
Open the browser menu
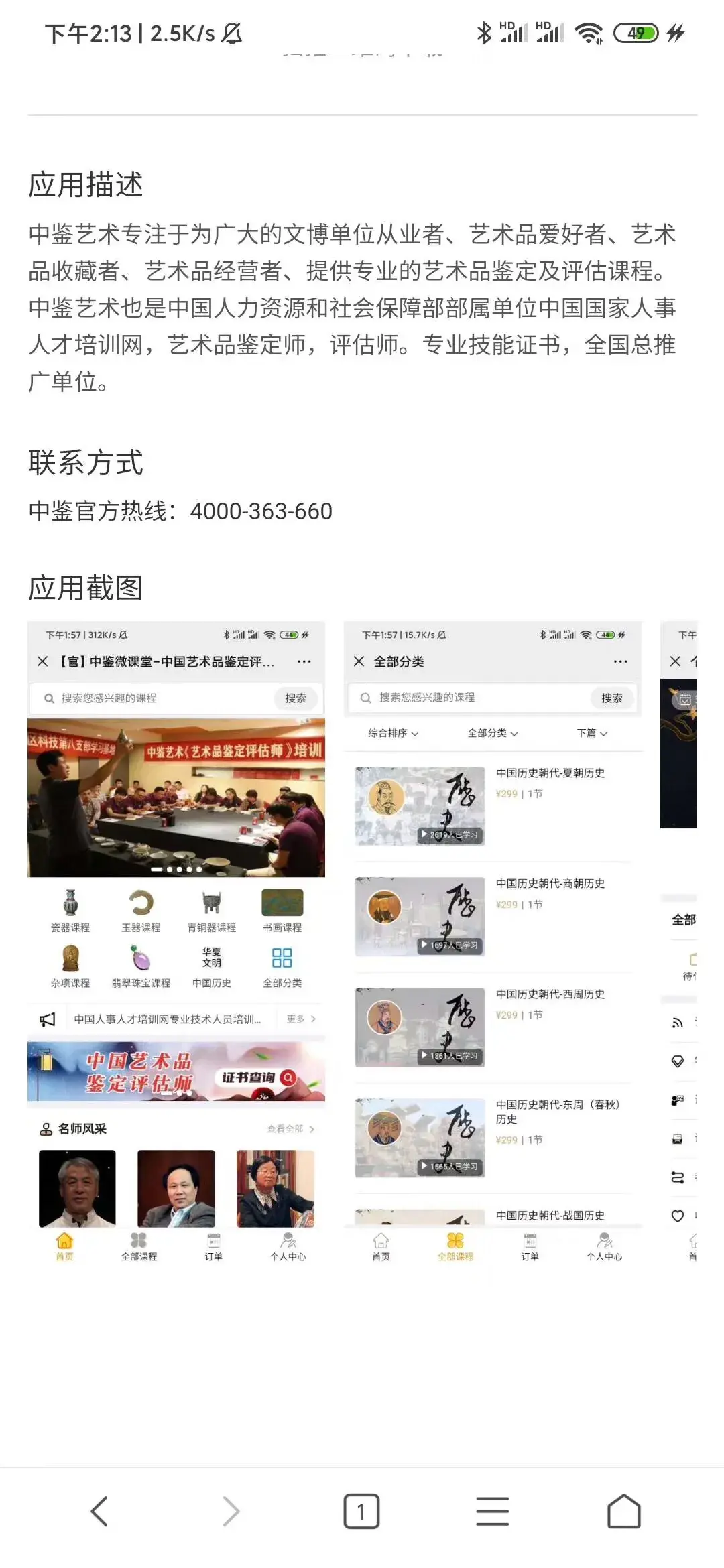point(493,1512)
